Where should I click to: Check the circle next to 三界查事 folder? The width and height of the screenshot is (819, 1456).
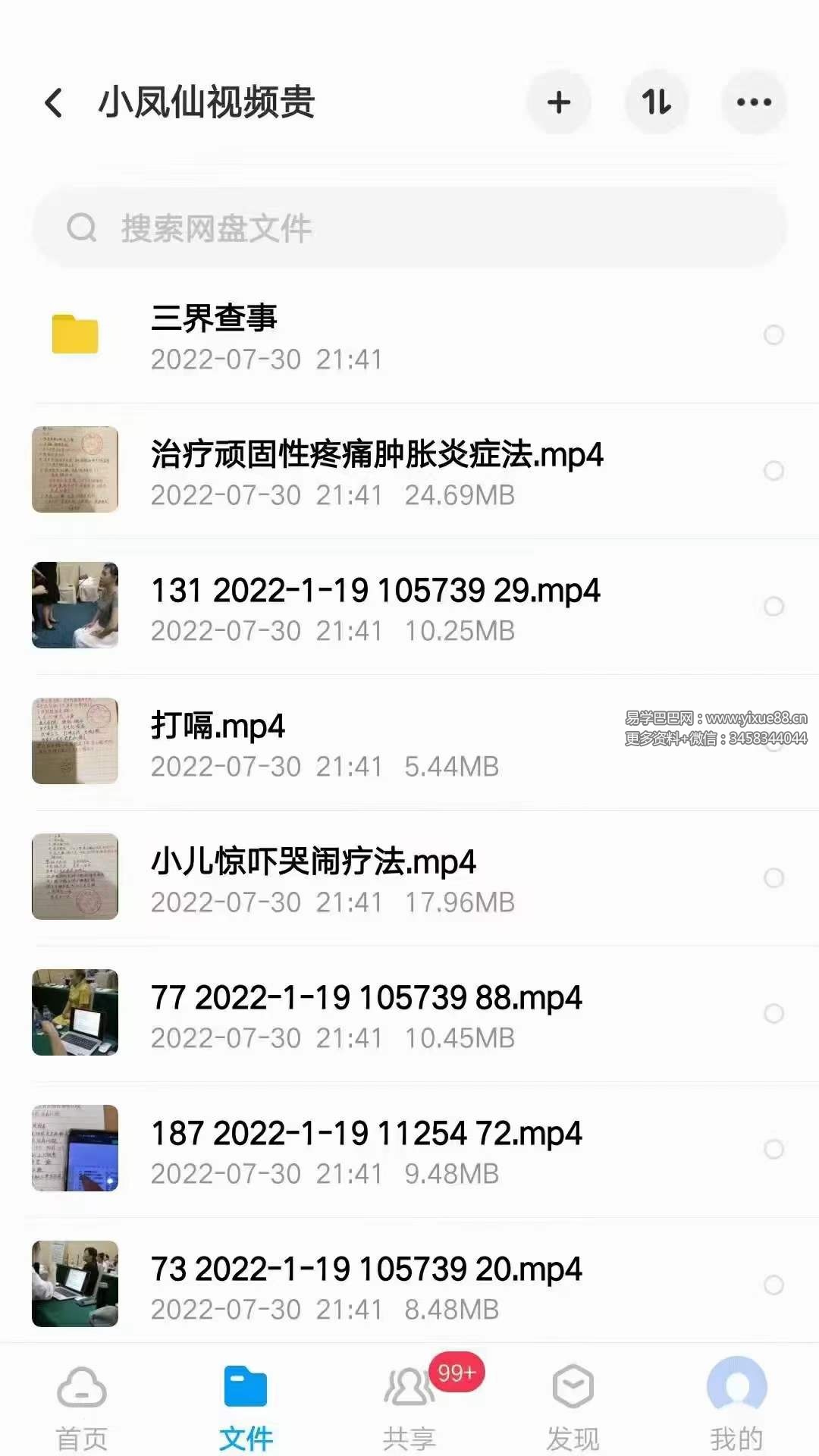pos(775,335)
